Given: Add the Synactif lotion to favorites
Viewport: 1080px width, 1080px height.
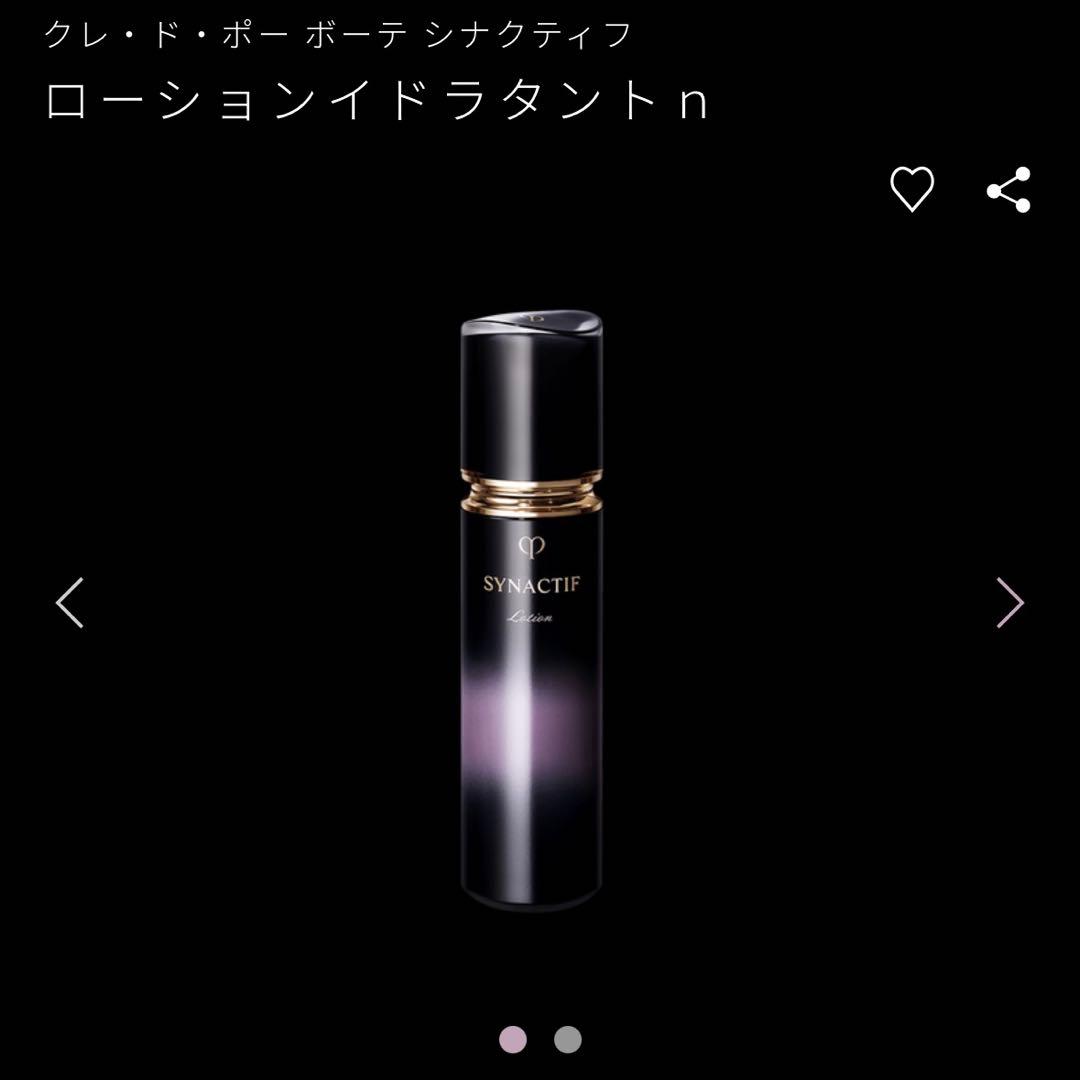Looking at the screenshot, I should coord(912,189).
